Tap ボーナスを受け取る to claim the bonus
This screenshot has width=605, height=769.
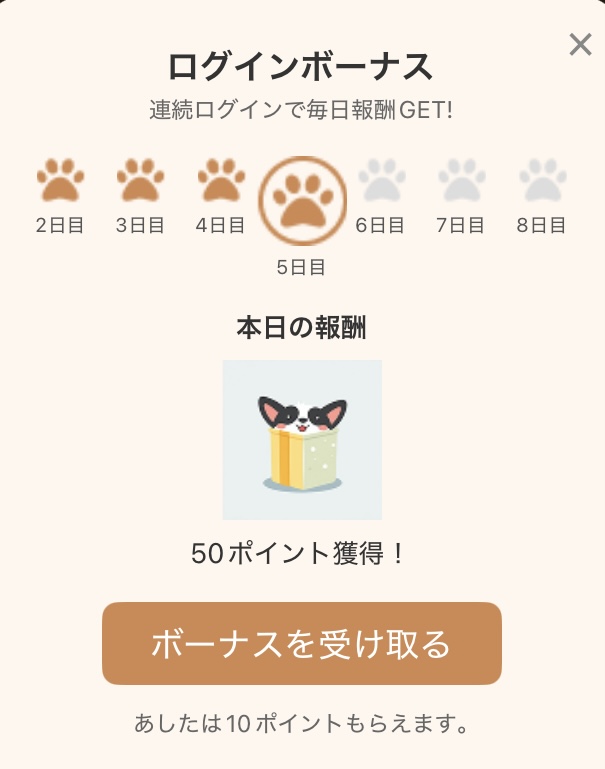[x=301, y=644]
